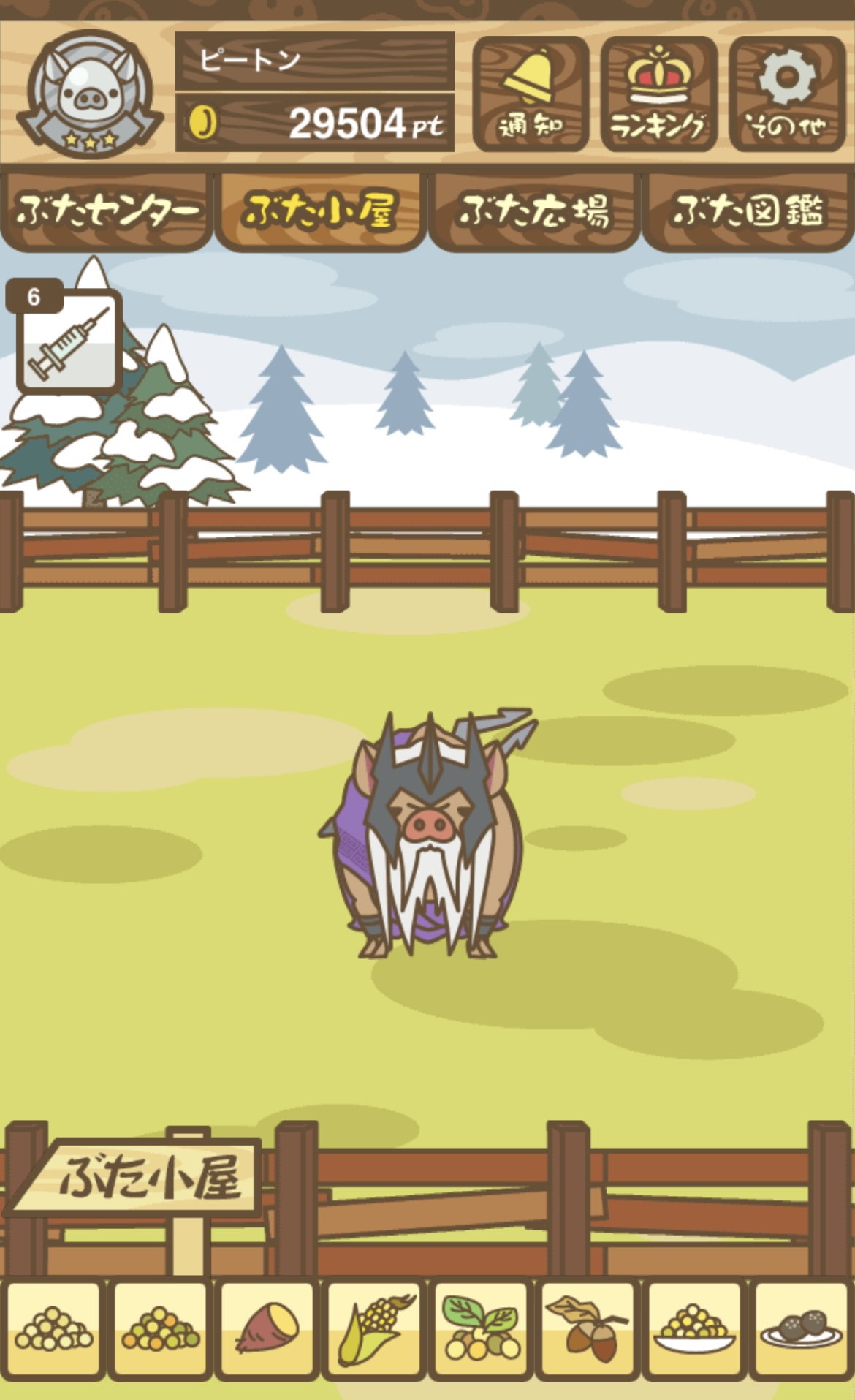Viewport: 855px width, 1400px height.
Task: Select the ぶた小屋 tab
Action: (x=320, y=211)
